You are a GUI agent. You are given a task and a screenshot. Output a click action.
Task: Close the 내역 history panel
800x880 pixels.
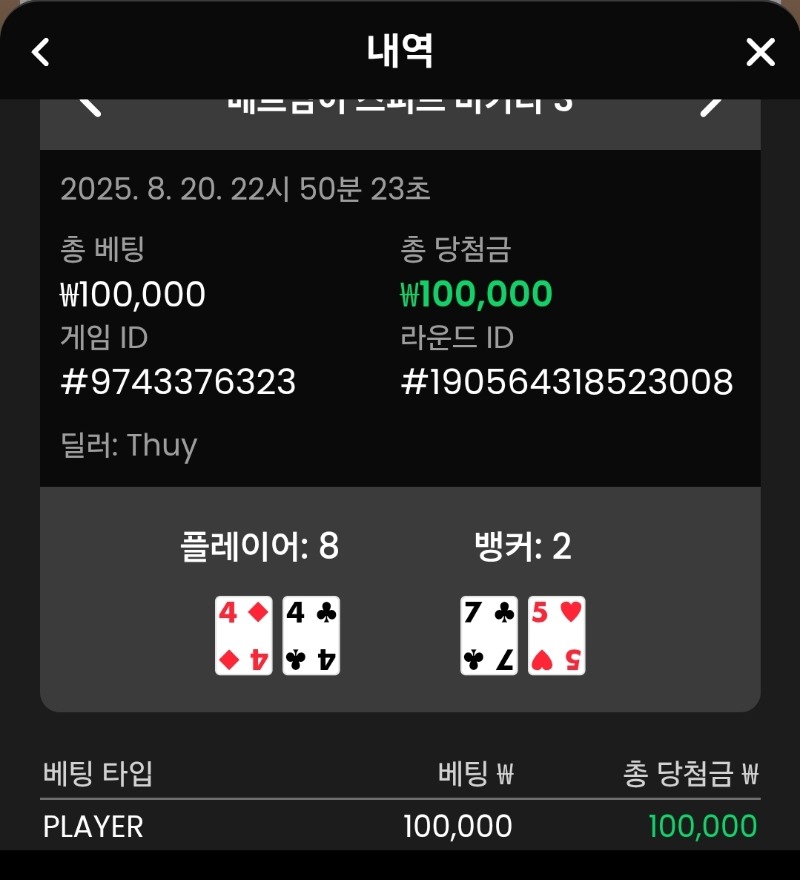pyautogui.click(x=760, y=52)
